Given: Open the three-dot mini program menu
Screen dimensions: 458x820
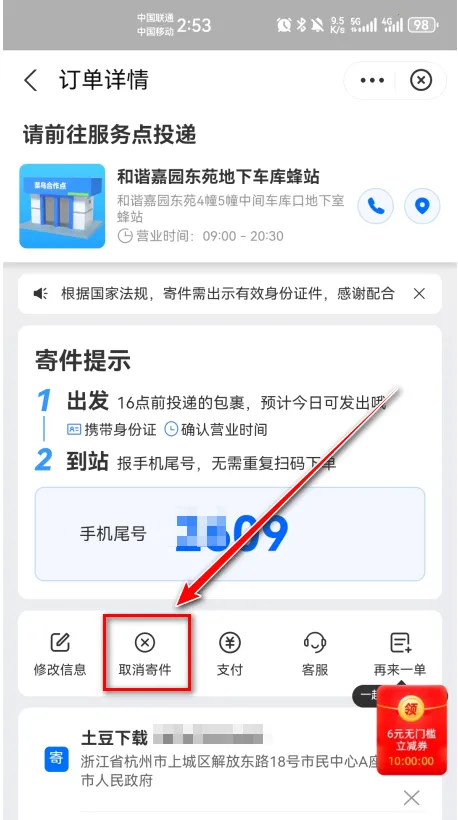Looking at the screenshot, I should pos(372,81).
